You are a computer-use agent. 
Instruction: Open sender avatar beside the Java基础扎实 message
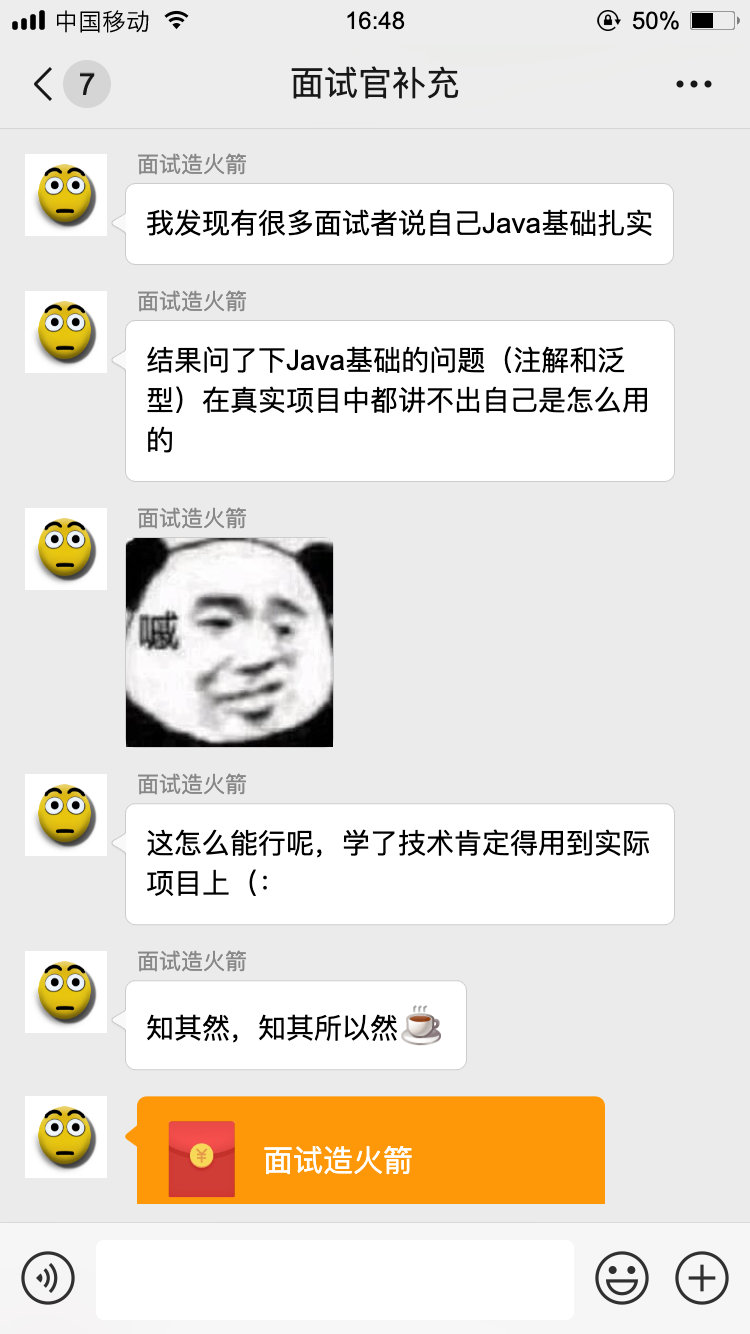66,195
